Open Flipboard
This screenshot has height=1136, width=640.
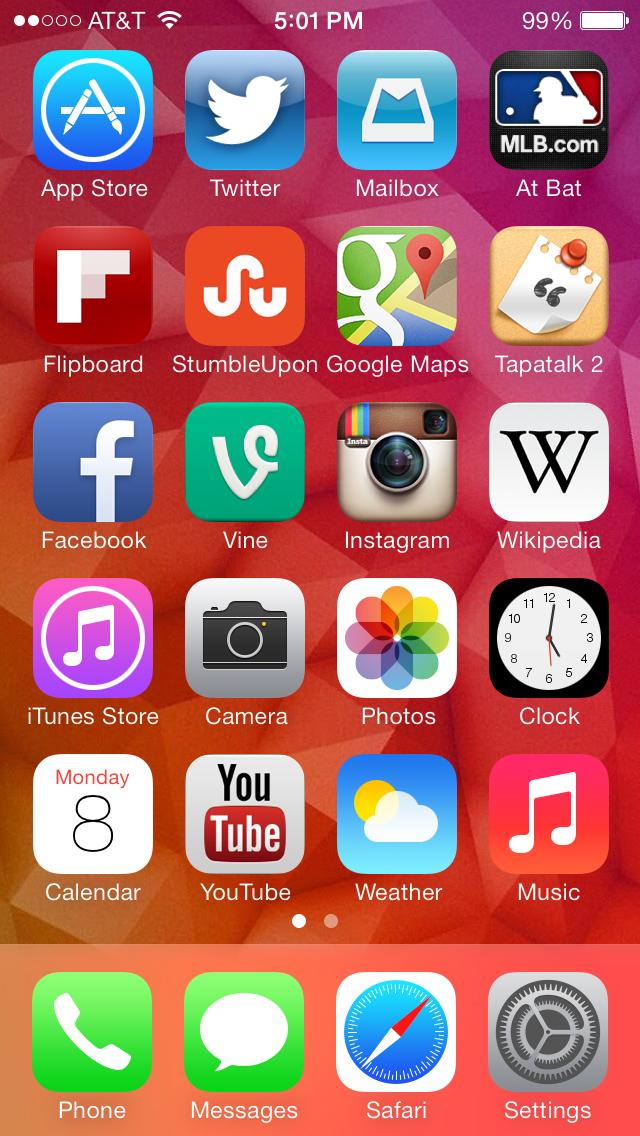point(93,286)
